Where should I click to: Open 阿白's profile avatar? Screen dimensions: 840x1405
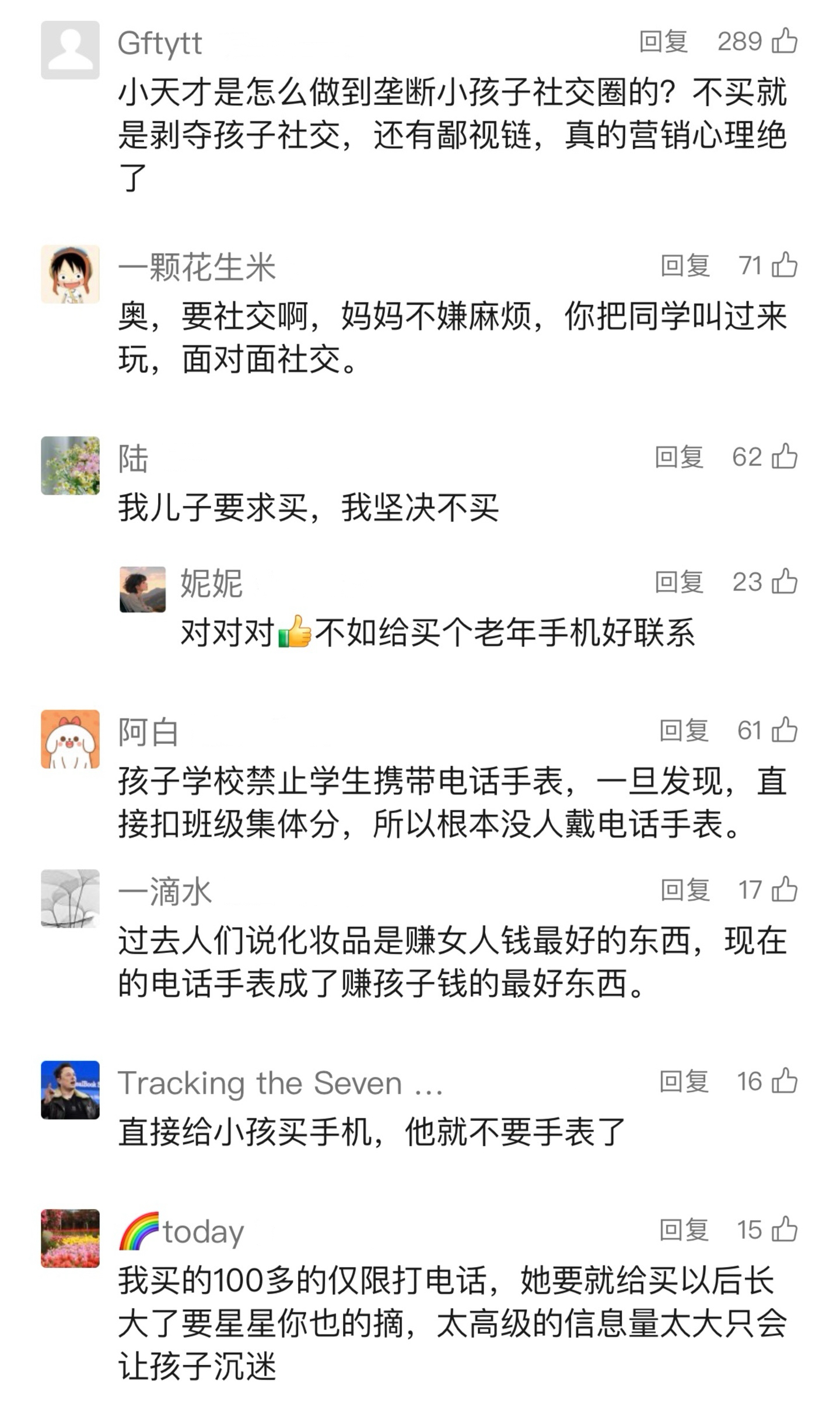pyautogui.click(x=70, y=739)
